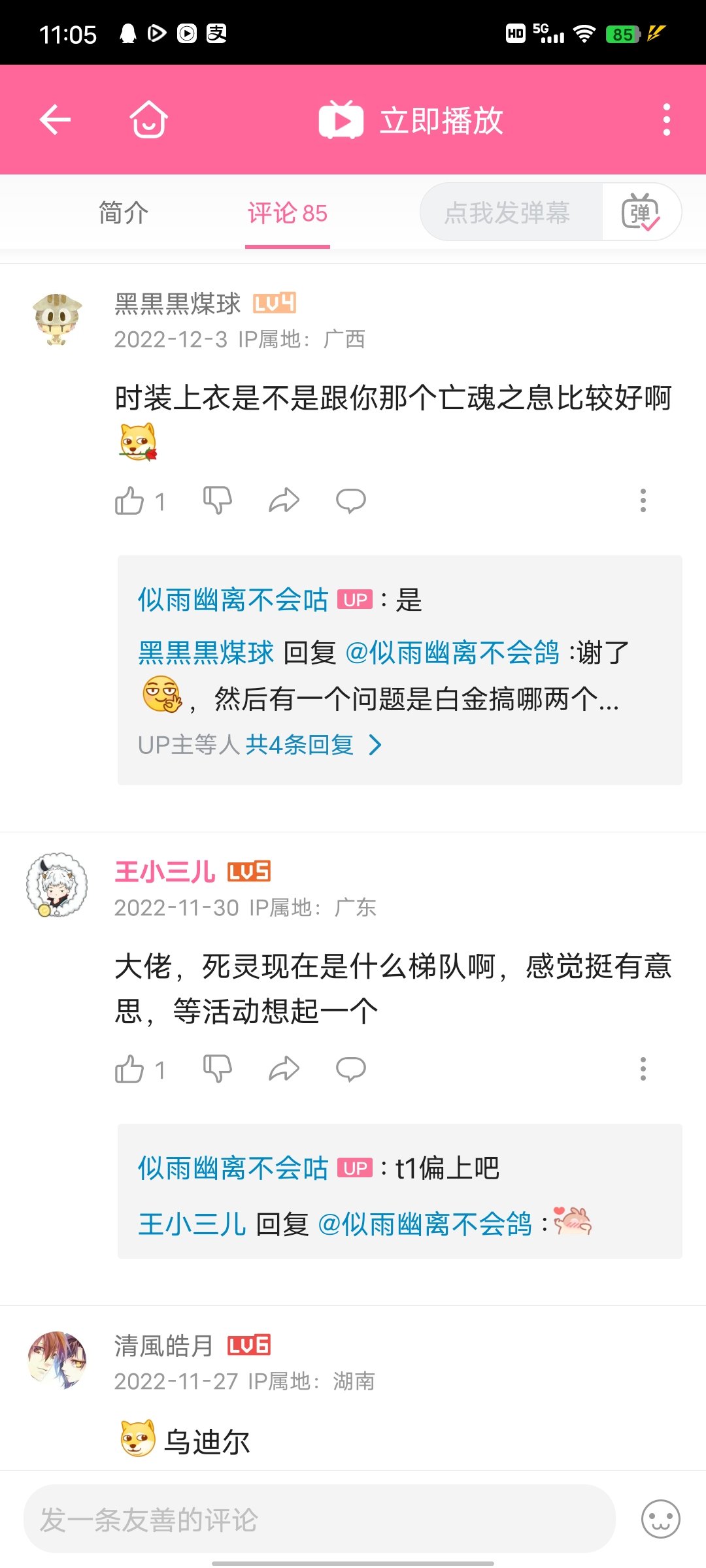Like 黑黑黑煤球's comment

click(140, 501)
